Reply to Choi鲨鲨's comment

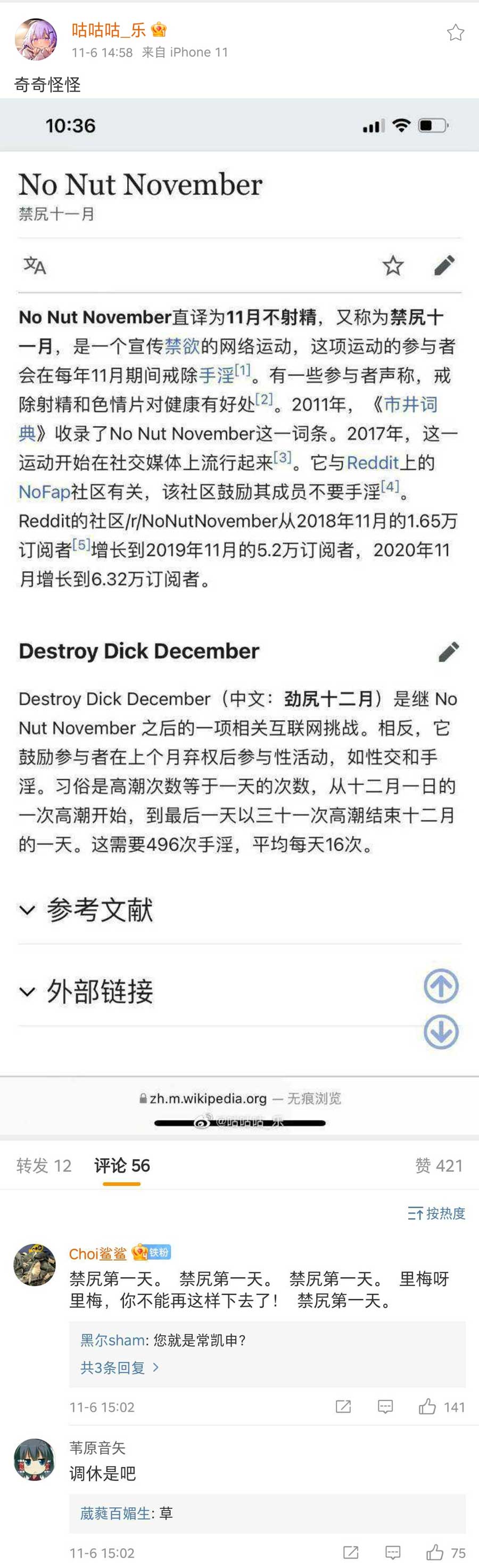[385, 1407]
